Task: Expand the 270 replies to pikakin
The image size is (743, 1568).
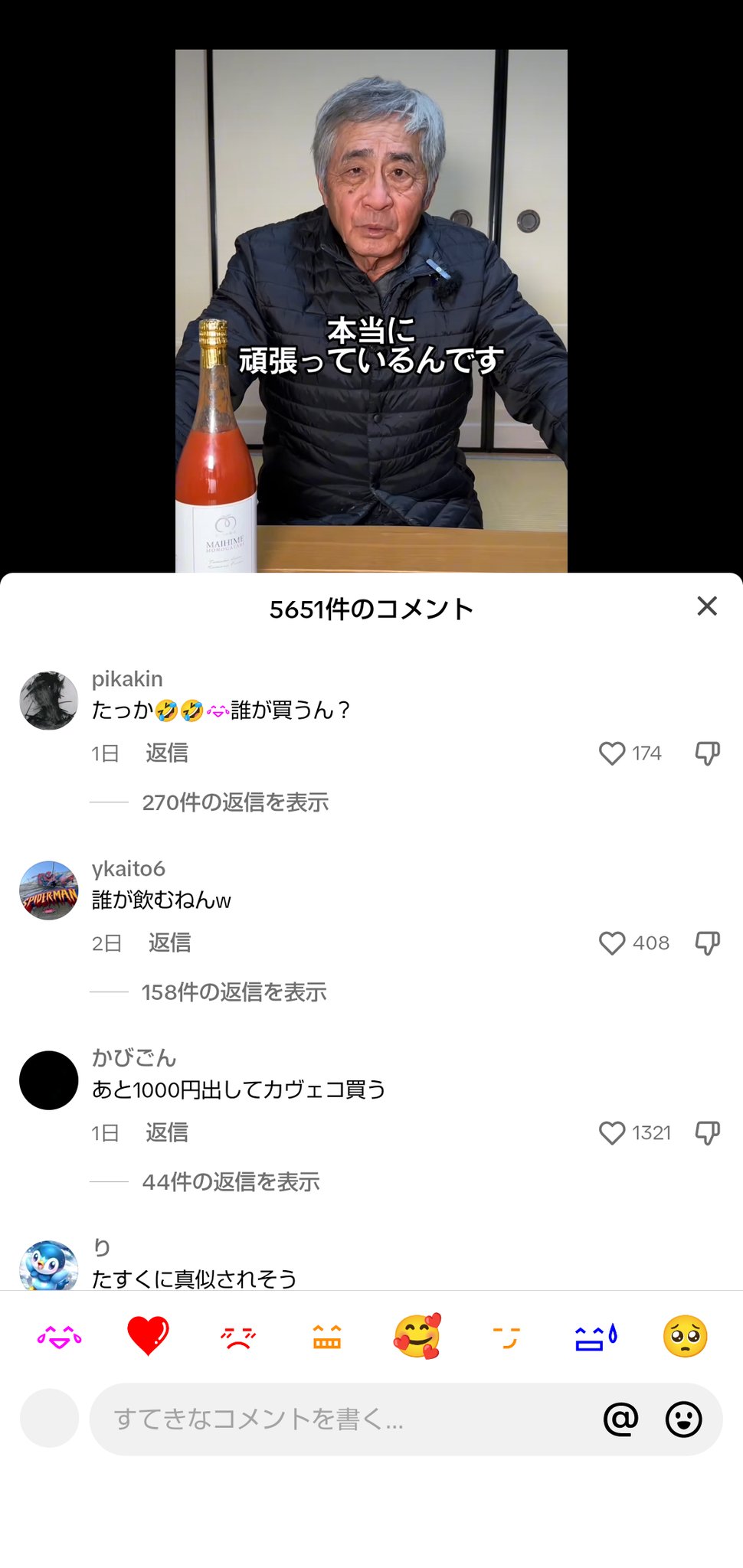Action: (x=235, y=802)
